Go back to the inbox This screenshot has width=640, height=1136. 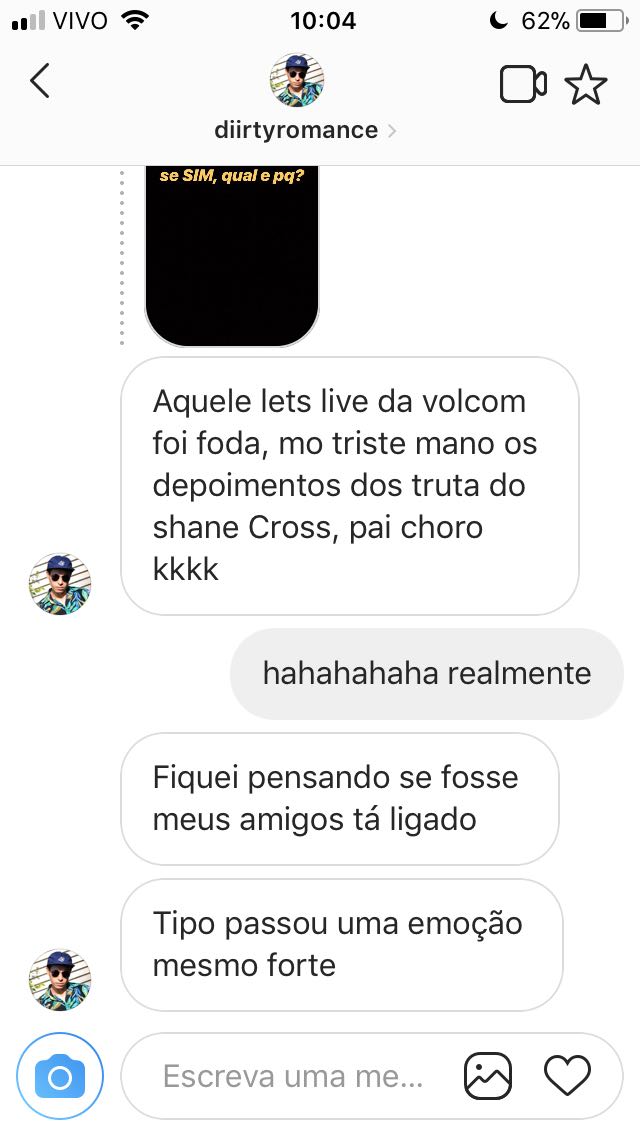pos(40,82)
